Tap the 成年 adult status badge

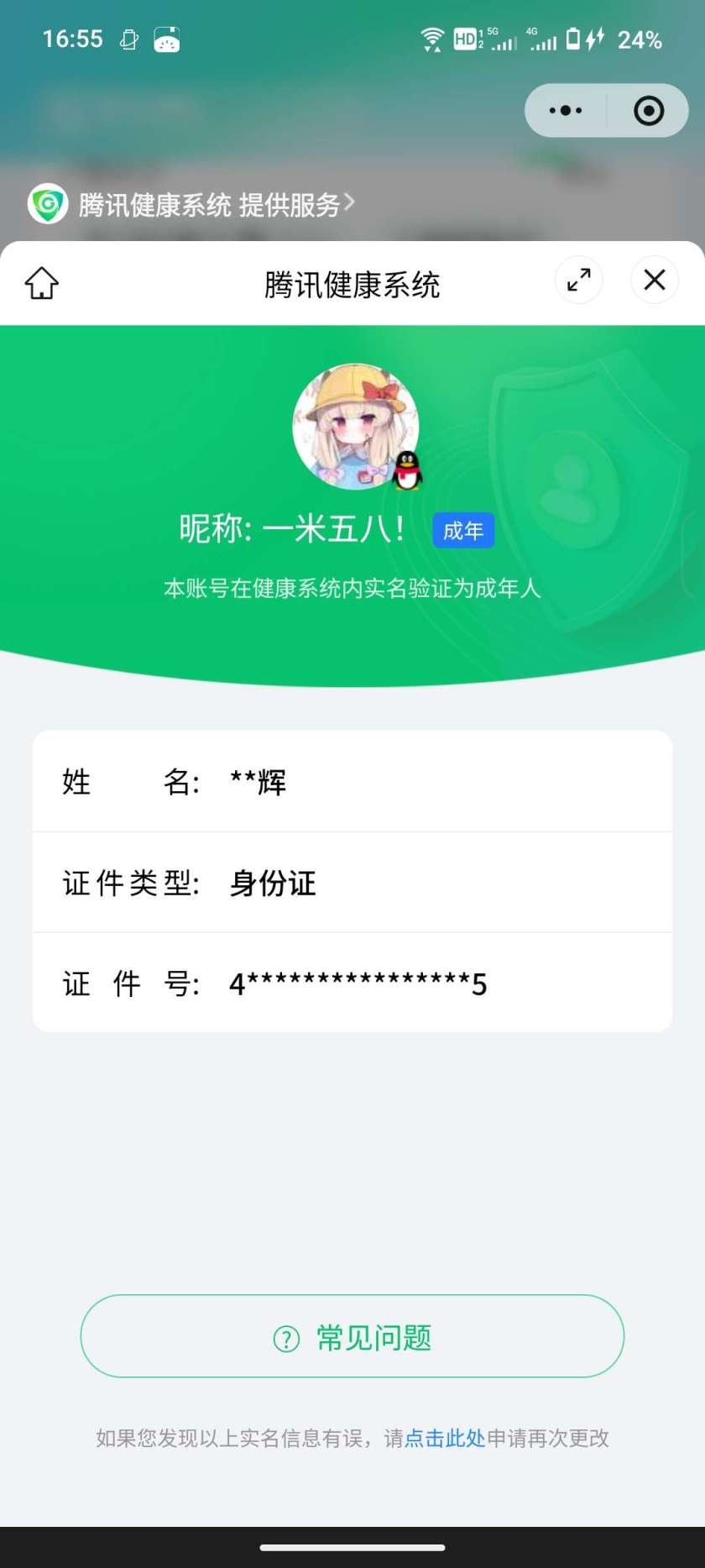tap(462, 529)
